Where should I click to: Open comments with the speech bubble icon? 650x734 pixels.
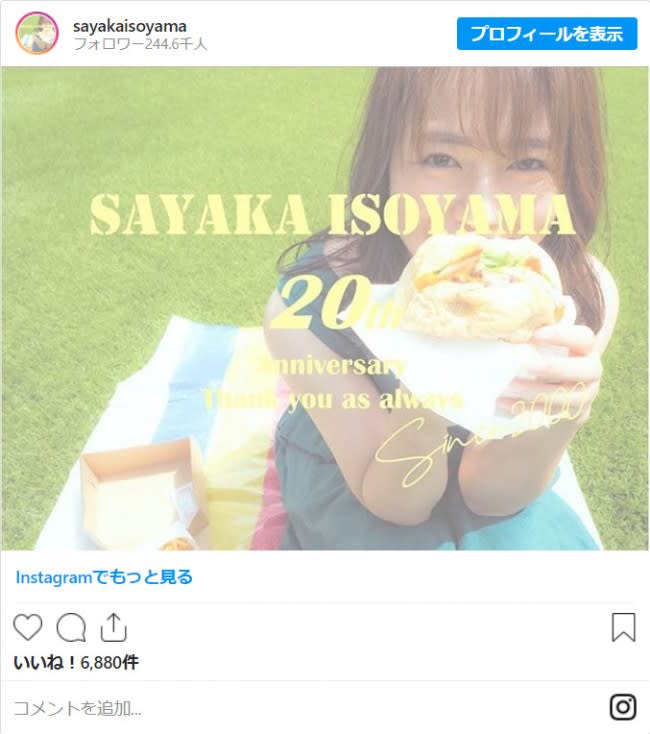pos(71,627)
